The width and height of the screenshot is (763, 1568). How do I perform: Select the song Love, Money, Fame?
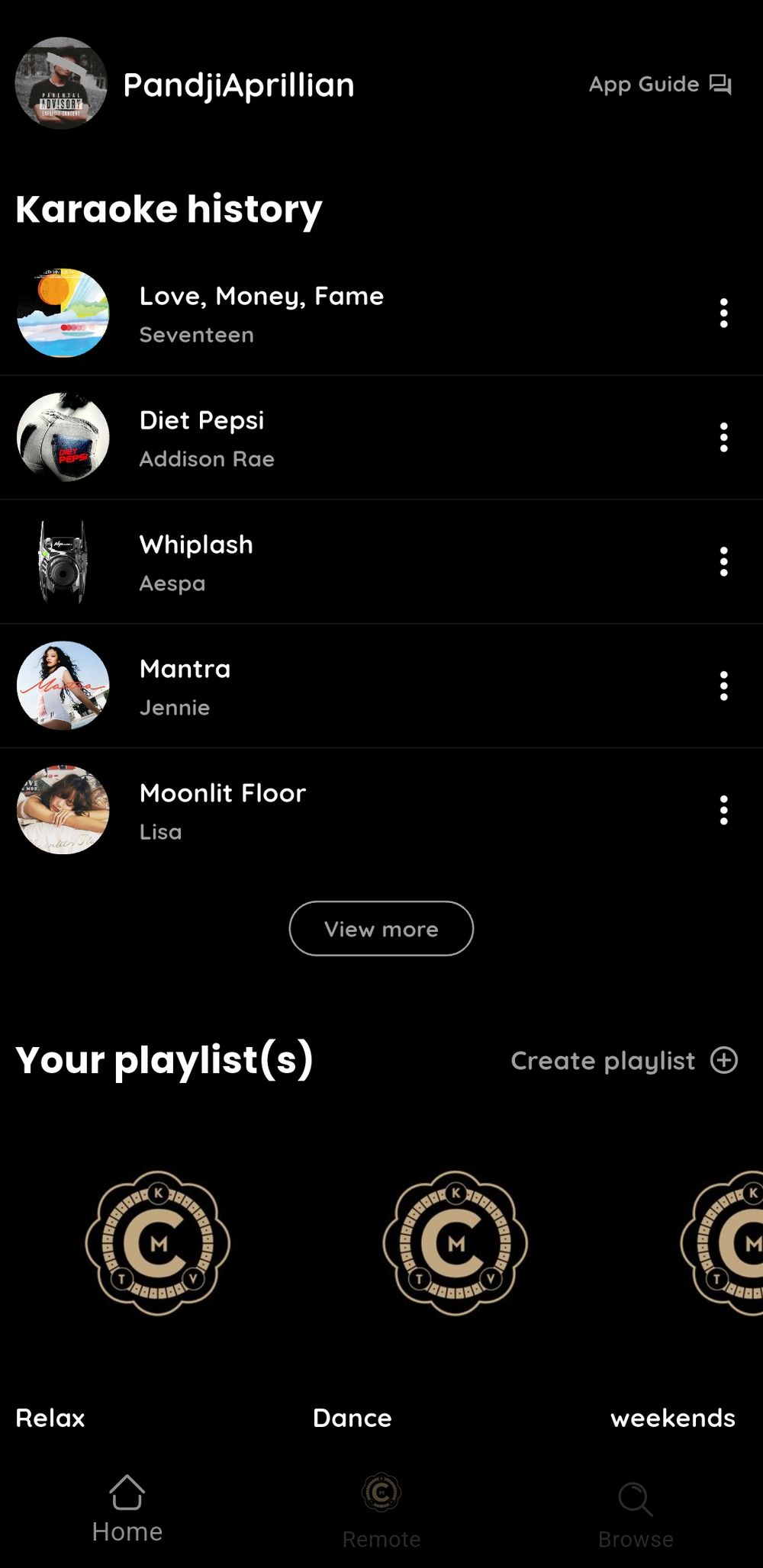(x=262, y=313)
